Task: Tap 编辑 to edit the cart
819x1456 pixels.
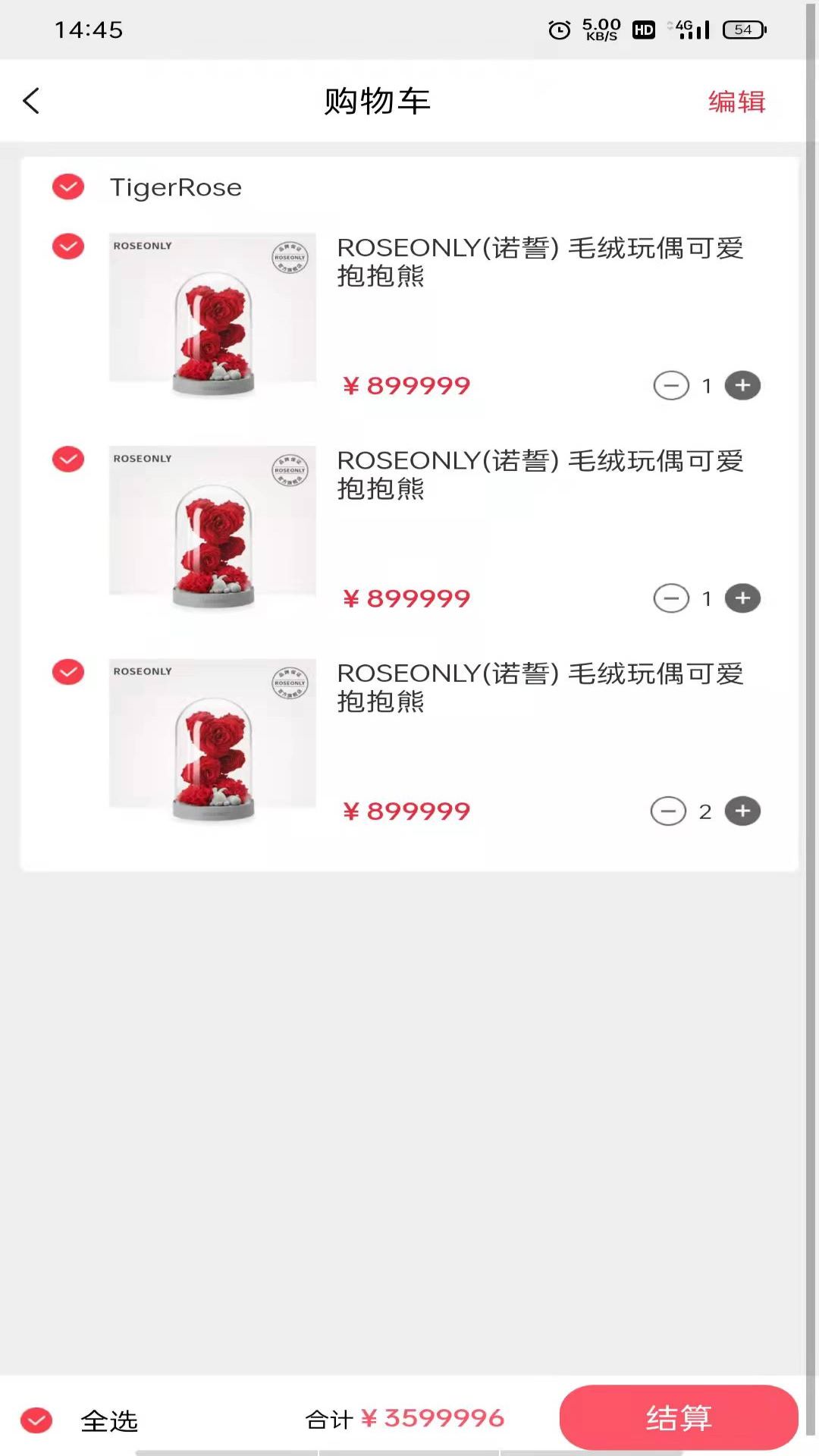Action: (x=736, y=102)
